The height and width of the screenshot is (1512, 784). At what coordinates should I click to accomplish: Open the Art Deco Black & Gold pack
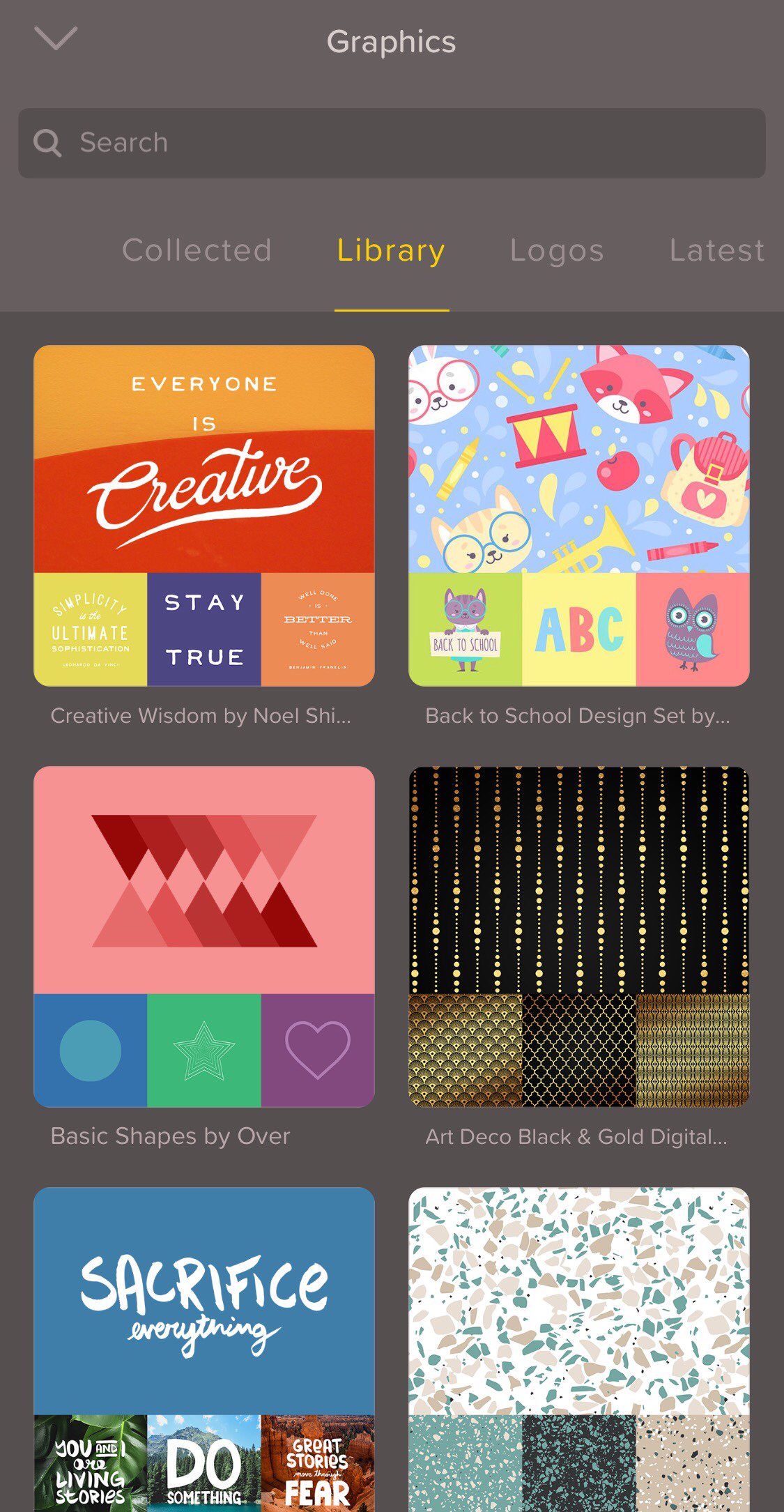tap(578, 936)
